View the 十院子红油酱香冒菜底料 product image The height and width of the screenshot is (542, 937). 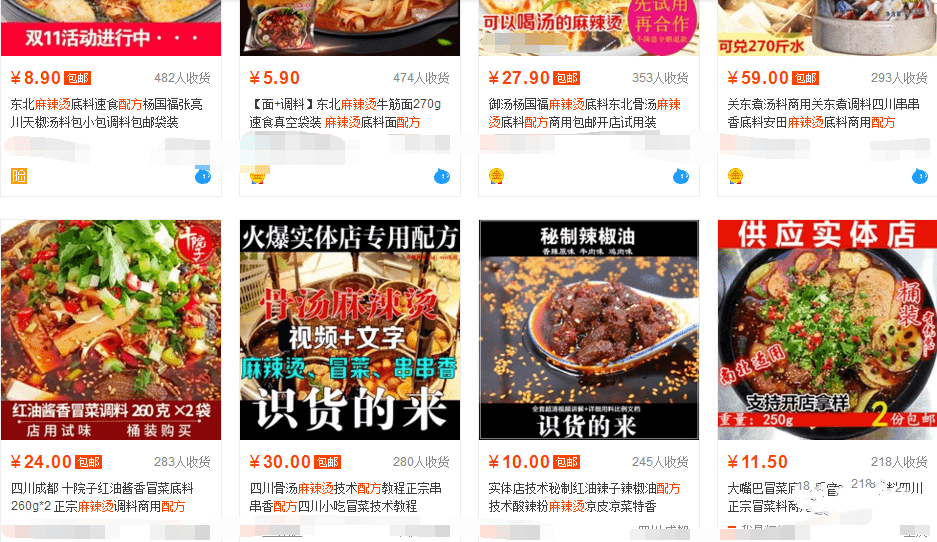point(110,330)
